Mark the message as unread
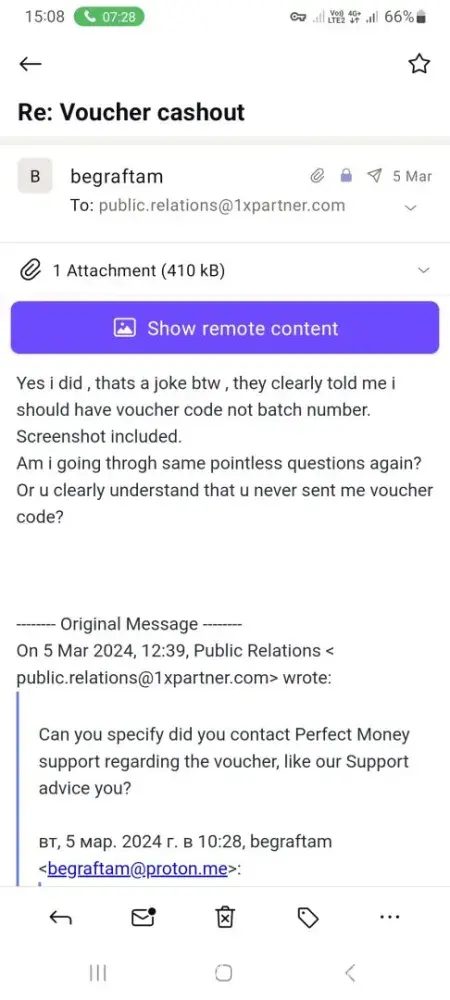 [x=143, y=918]
